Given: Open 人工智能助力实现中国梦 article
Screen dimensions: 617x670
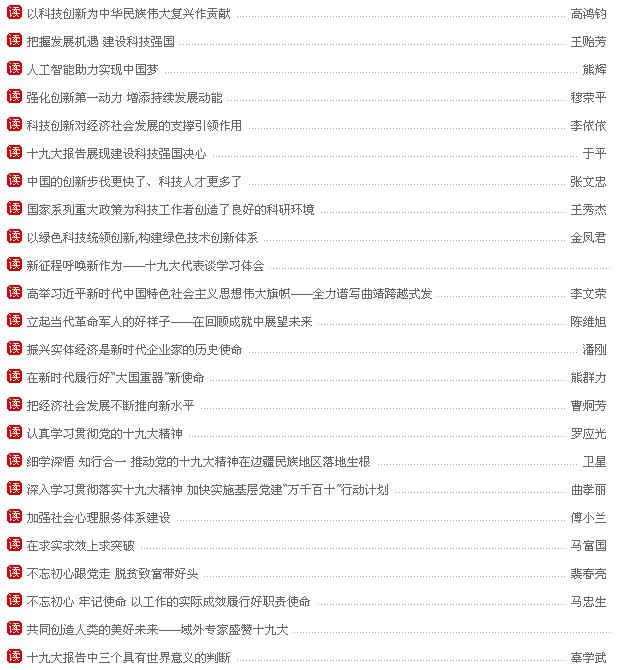Looking at the screenshot, I should click(x=92, y=70).
